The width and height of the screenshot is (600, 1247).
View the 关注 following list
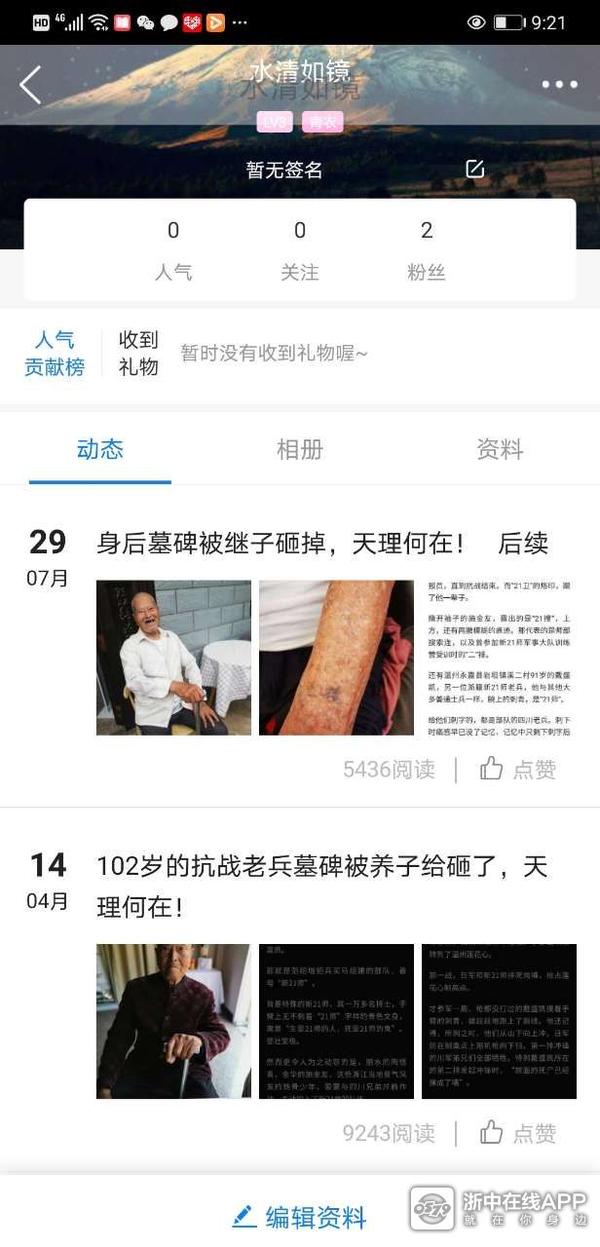click(x=299, y=250)
